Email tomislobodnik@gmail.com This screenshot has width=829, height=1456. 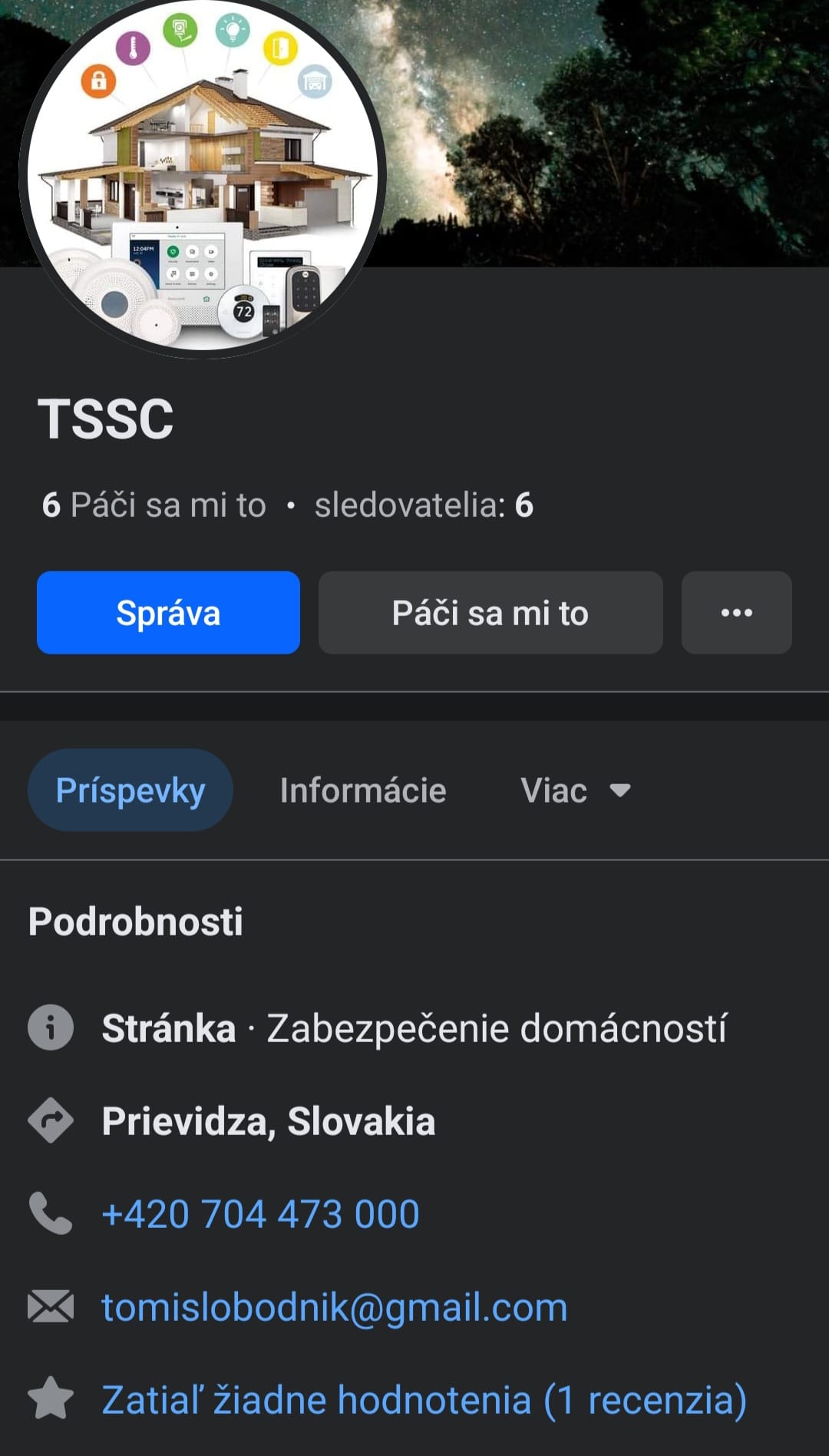[335, 1307]
